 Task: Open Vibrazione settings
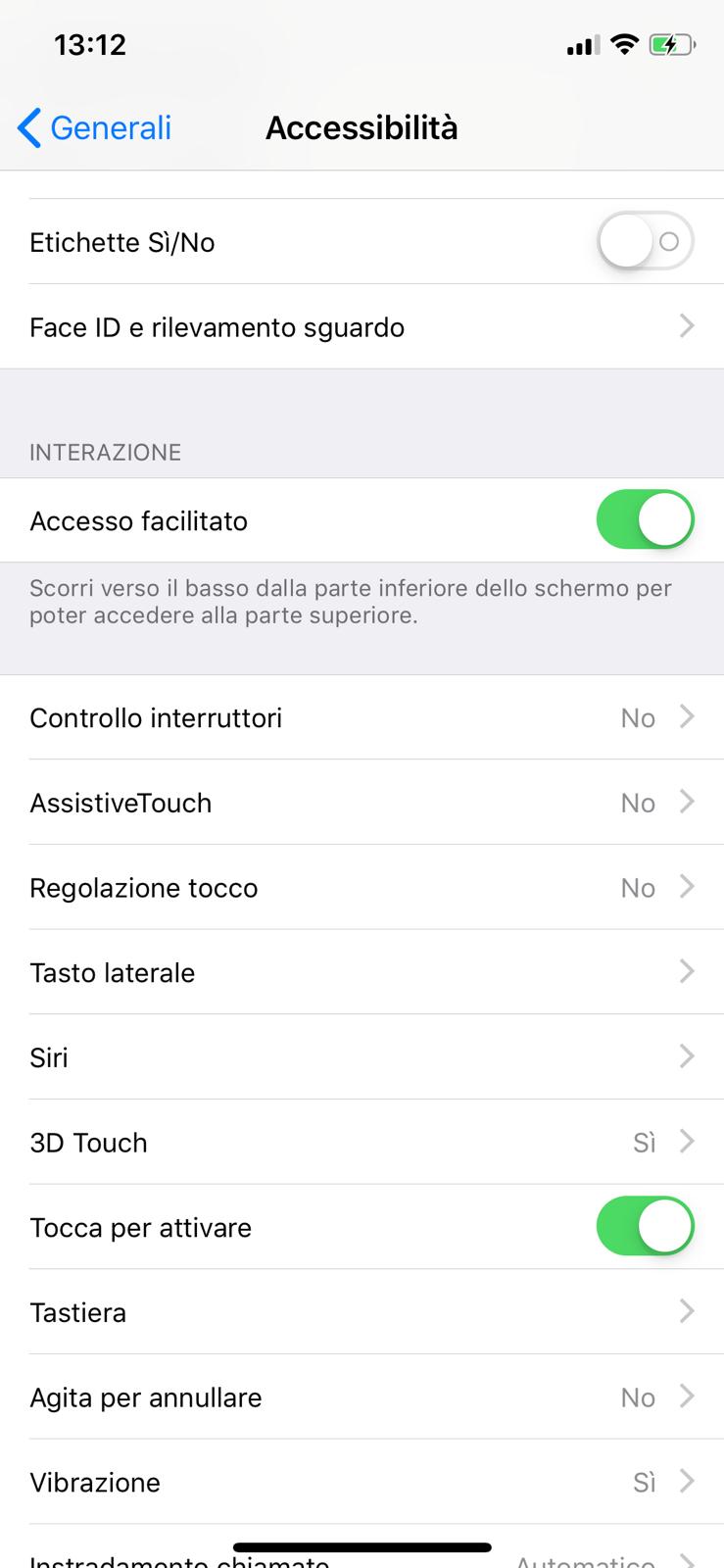coord(362,1482)
